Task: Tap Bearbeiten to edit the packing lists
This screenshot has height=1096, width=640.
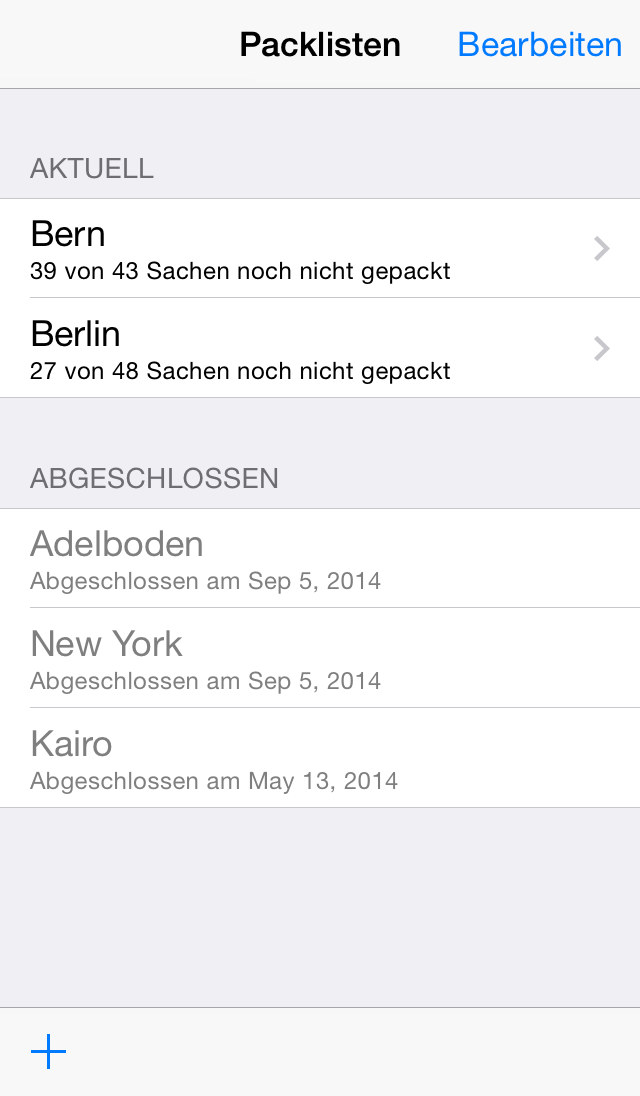Action: (539, 45)
